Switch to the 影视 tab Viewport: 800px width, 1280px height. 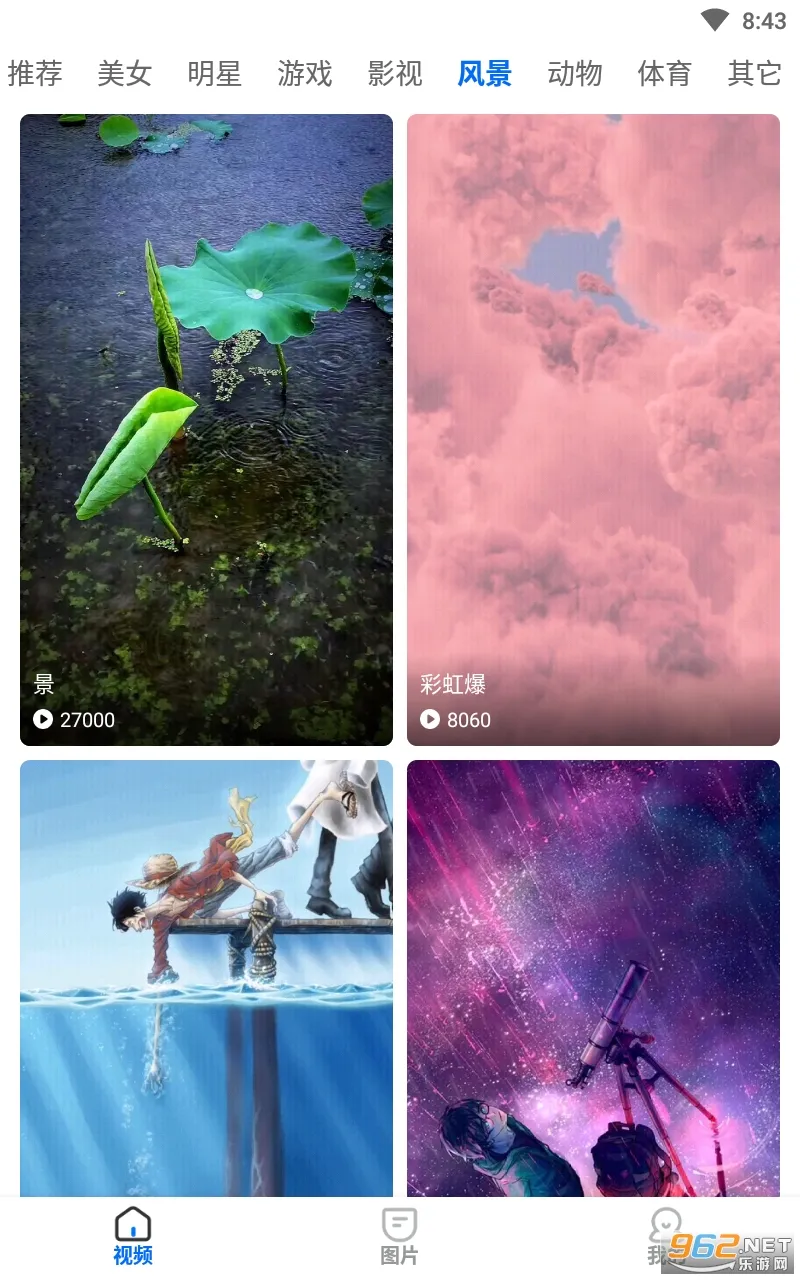click(x=395, y=73)
